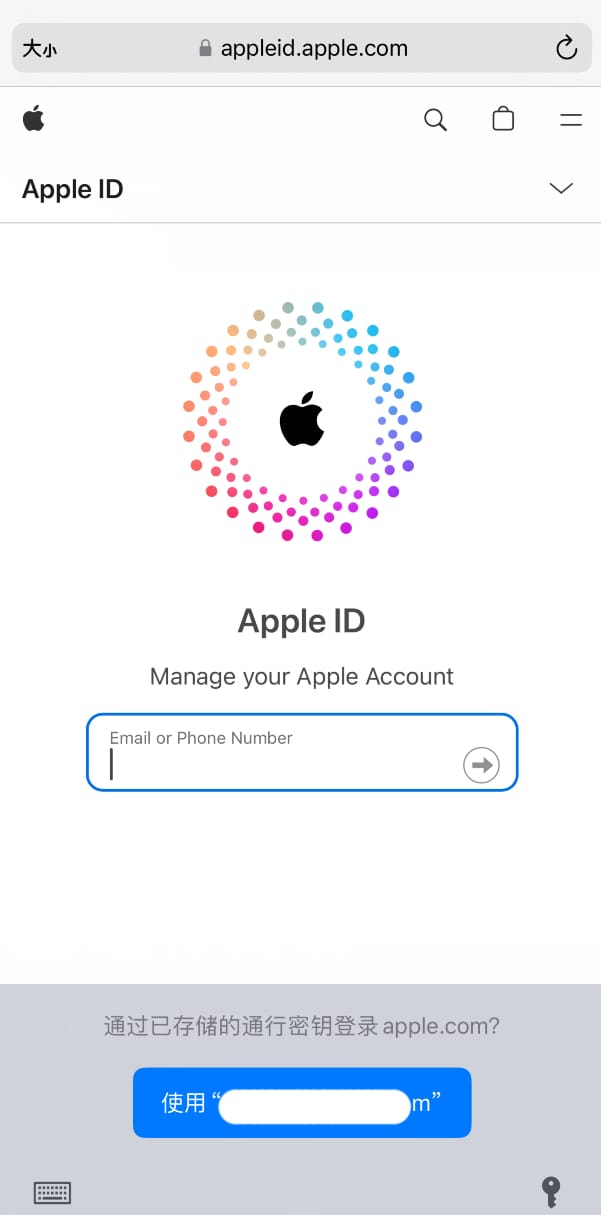The width and height of the screenshot is (601, 1215).
Task: Expand the Apple ID section chevron
Action: [x=561, y=188]
